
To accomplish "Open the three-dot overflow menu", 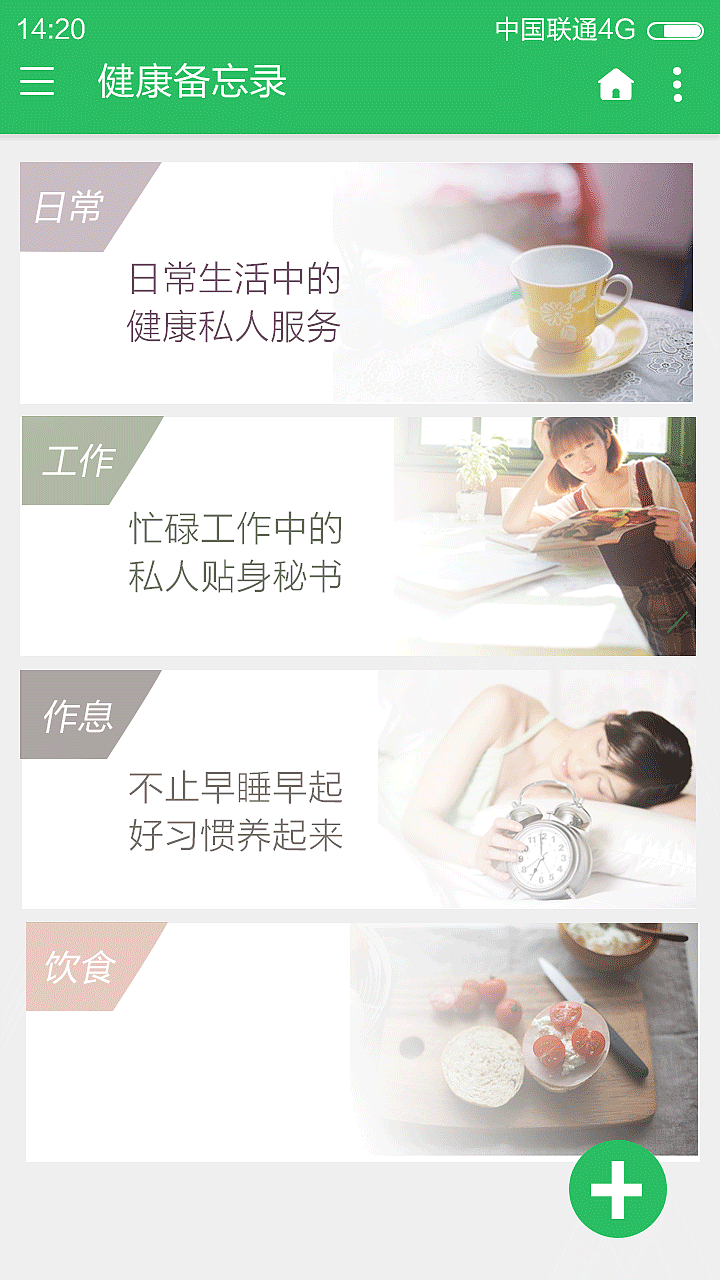I will point(676,84).
